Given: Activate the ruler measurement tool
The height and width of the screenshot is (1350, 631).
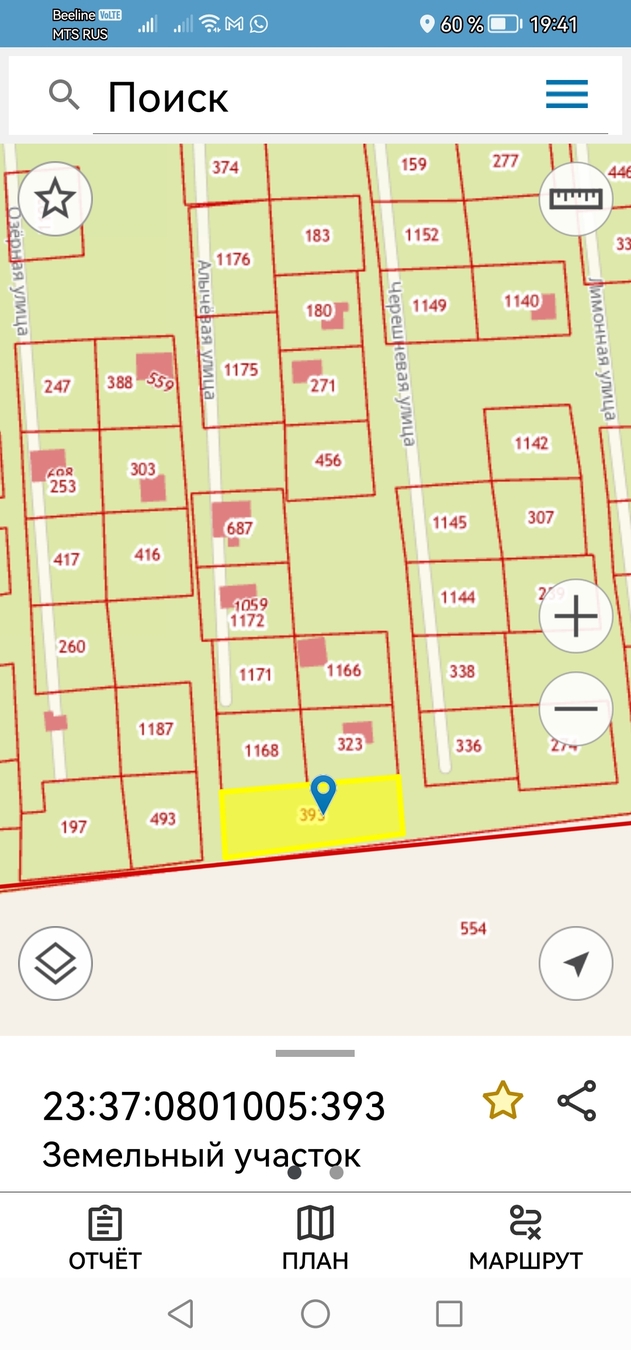Looking at the screenshot, I should (x=575, y=199).
